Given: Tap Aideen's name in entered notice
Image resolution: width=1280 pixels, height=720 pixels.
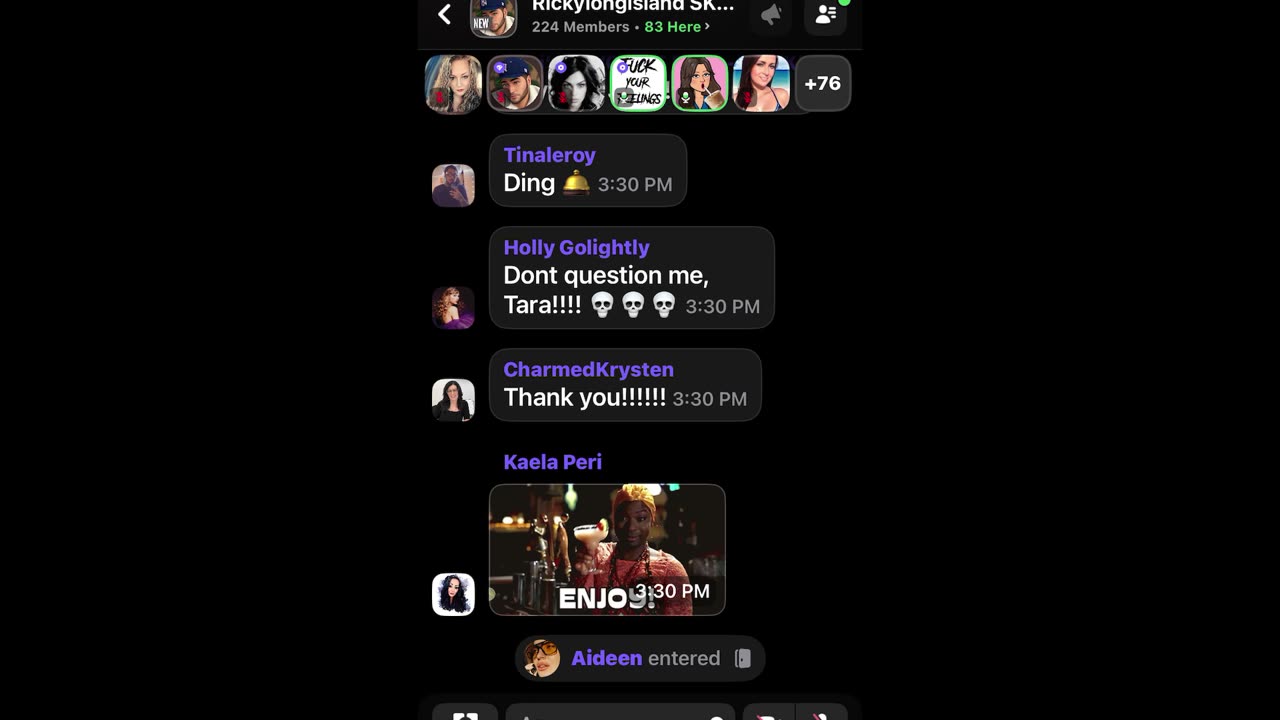Looking at the screenshot, I should pos(606,658).
